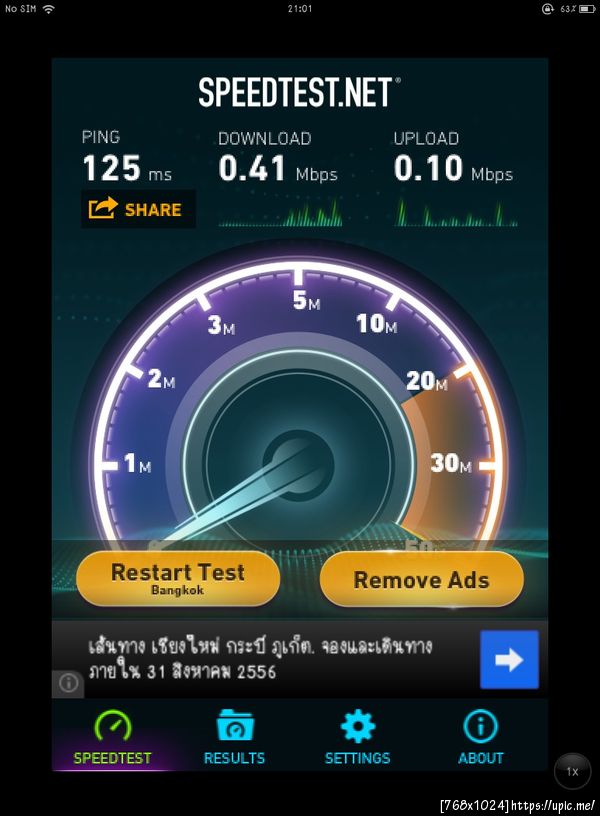Open the Results tab
The width and height of the screenshot is (600, 816).
click(x=234, y=738)
